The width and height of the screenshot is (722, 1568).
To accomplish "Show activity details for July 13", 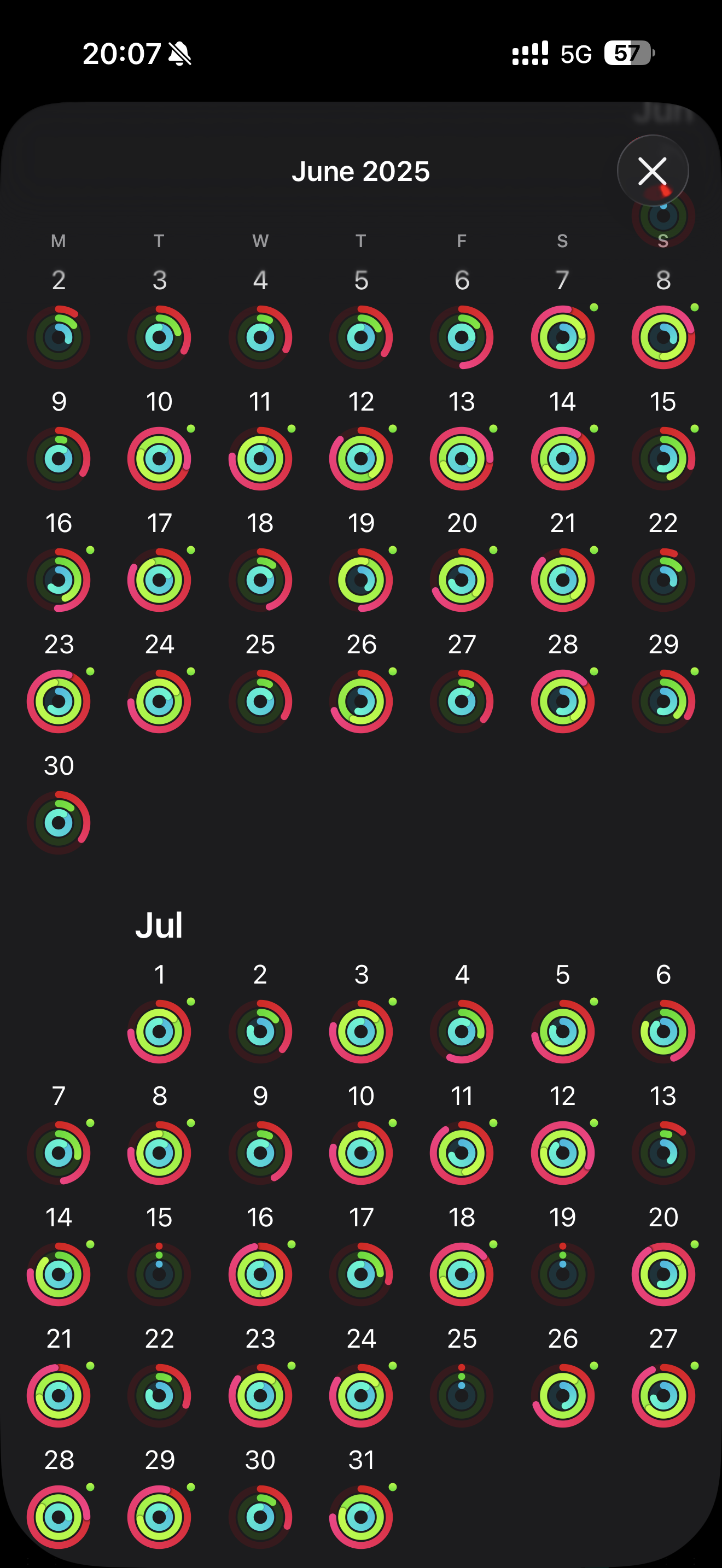I will click(663, 1152).
